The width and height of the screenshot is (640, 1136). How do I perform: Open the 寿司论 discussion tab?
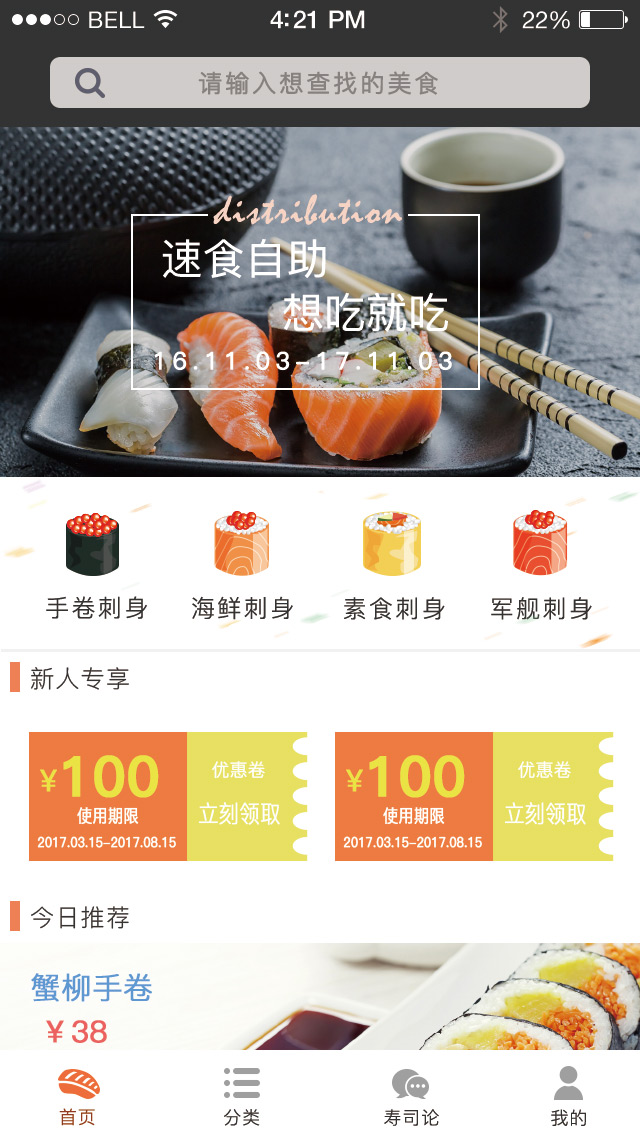(411, 1096)
